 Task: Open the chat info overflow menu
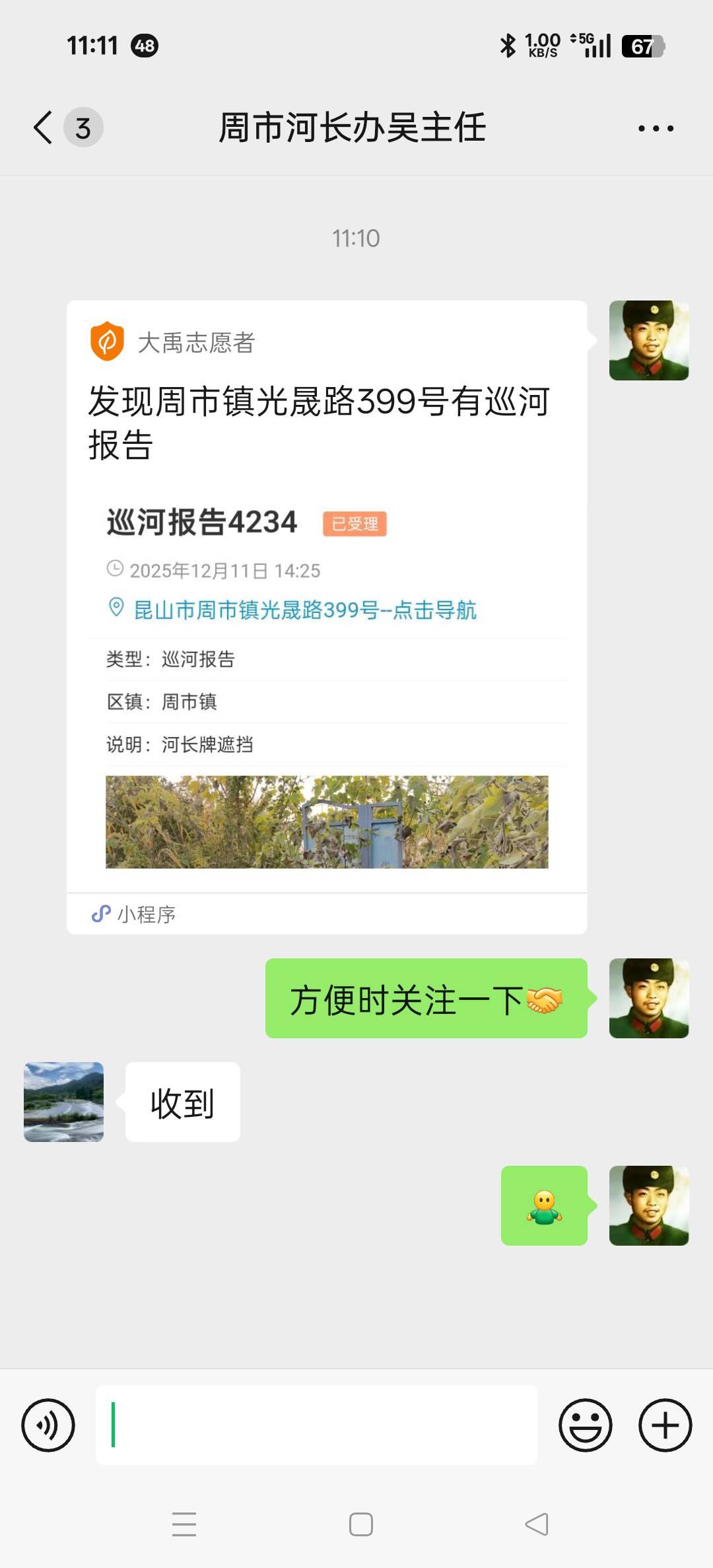pyautogui.click(x=656, y=128)
